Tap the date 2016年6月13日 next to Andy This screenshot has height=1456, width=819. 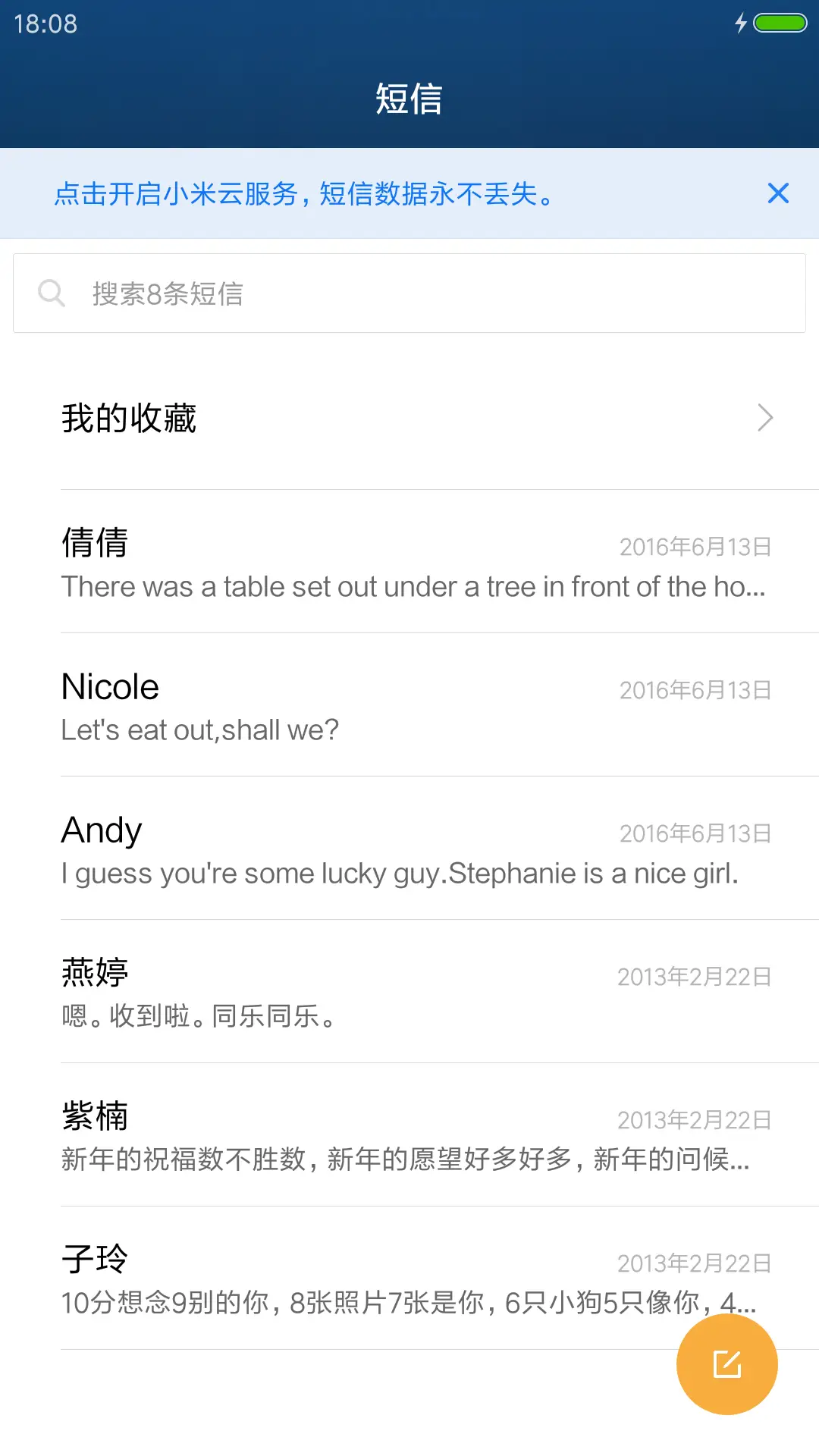694,833
